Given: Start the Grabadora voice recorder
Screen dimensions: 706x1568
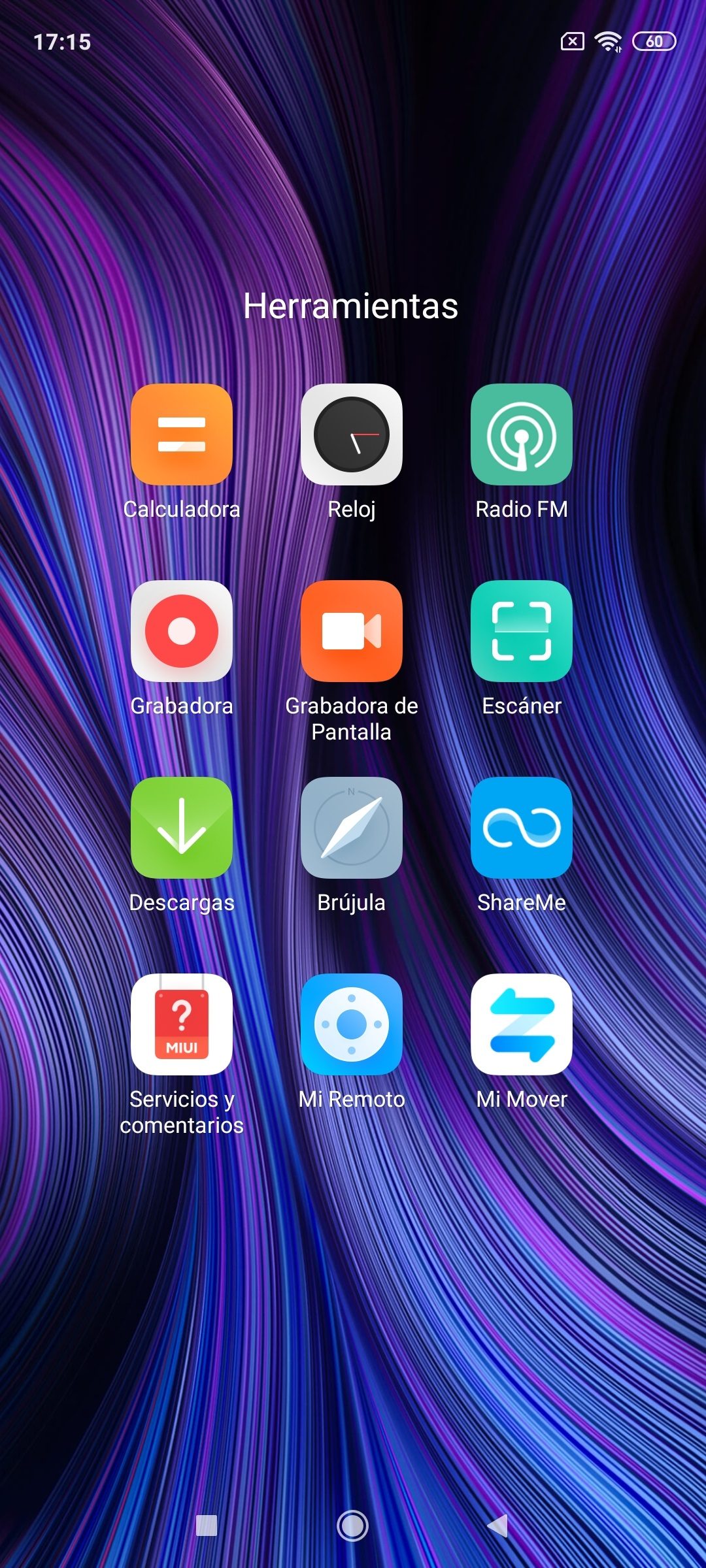Looking at the screenshot, I should (182, 631).
